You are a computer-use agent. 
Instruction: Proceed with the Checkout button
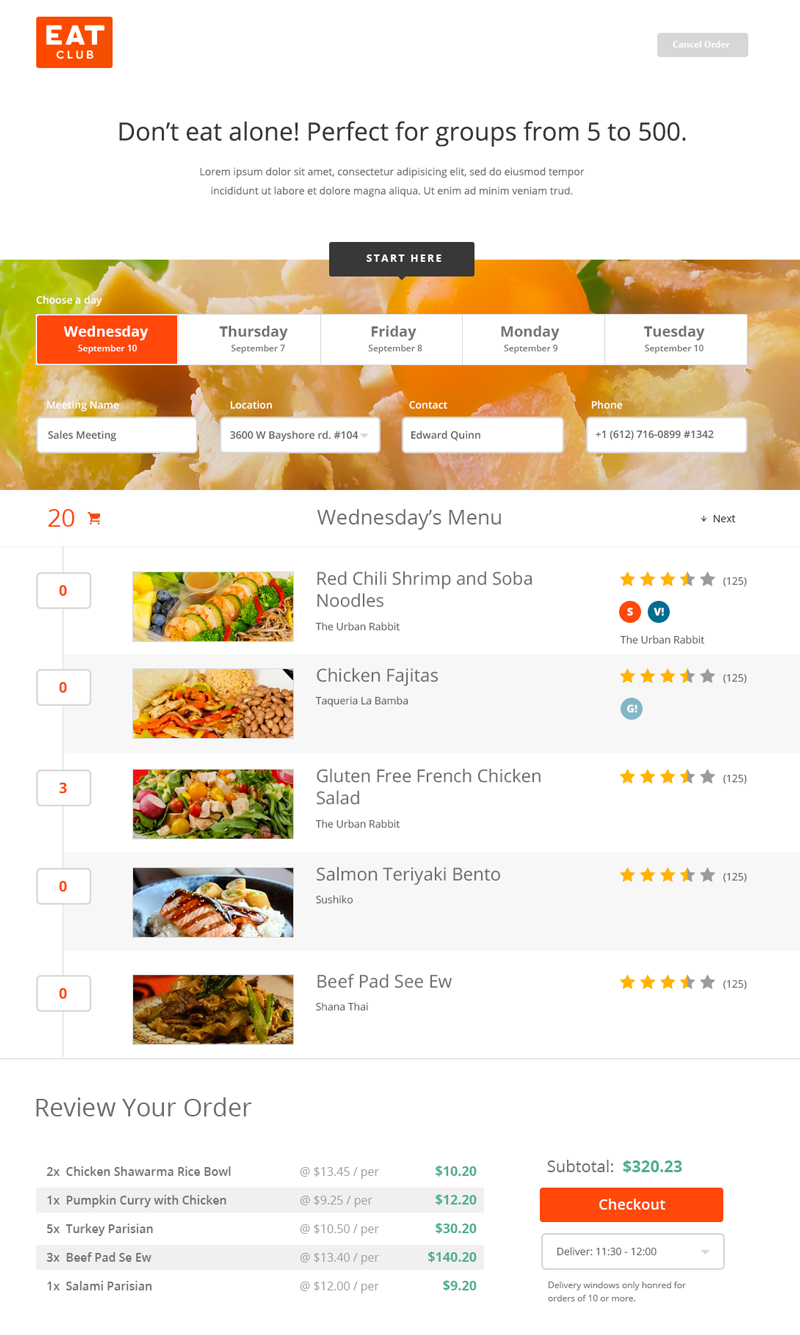point(631,1205)
